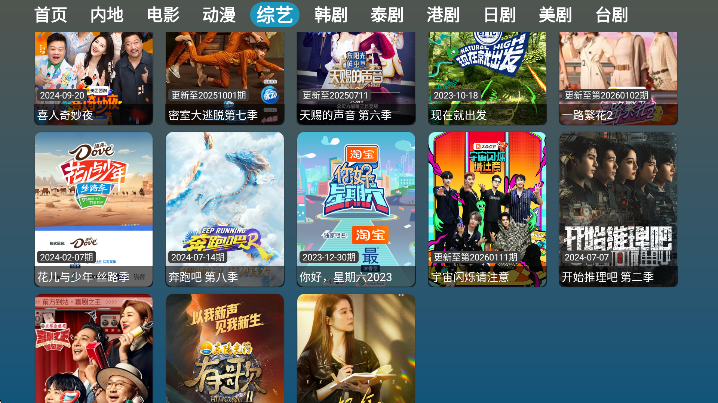Open 天赐的声音 第六季

356,75
